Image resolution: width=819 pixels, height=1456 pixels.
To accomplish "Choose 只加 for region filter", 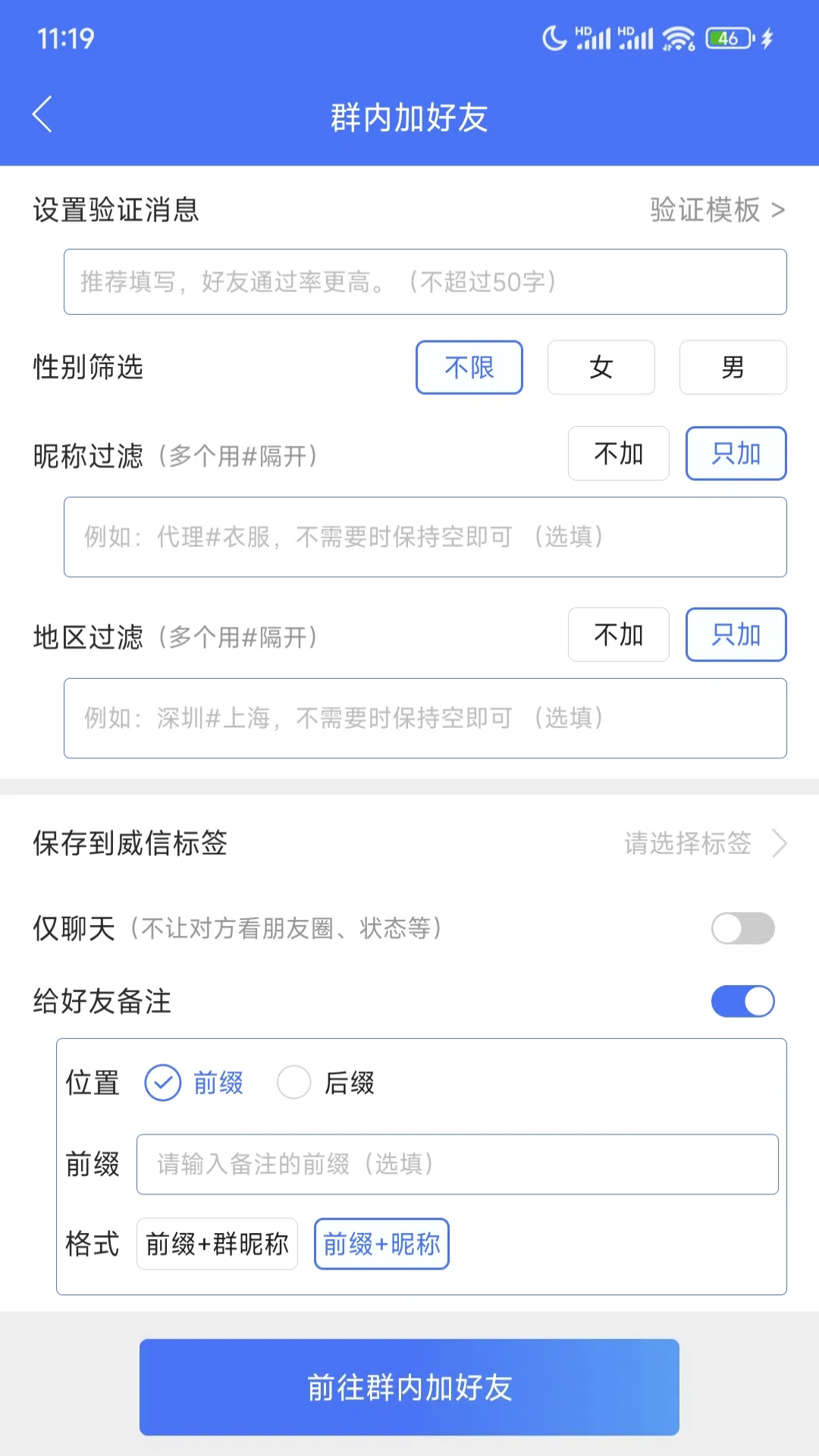I will 736,635.
